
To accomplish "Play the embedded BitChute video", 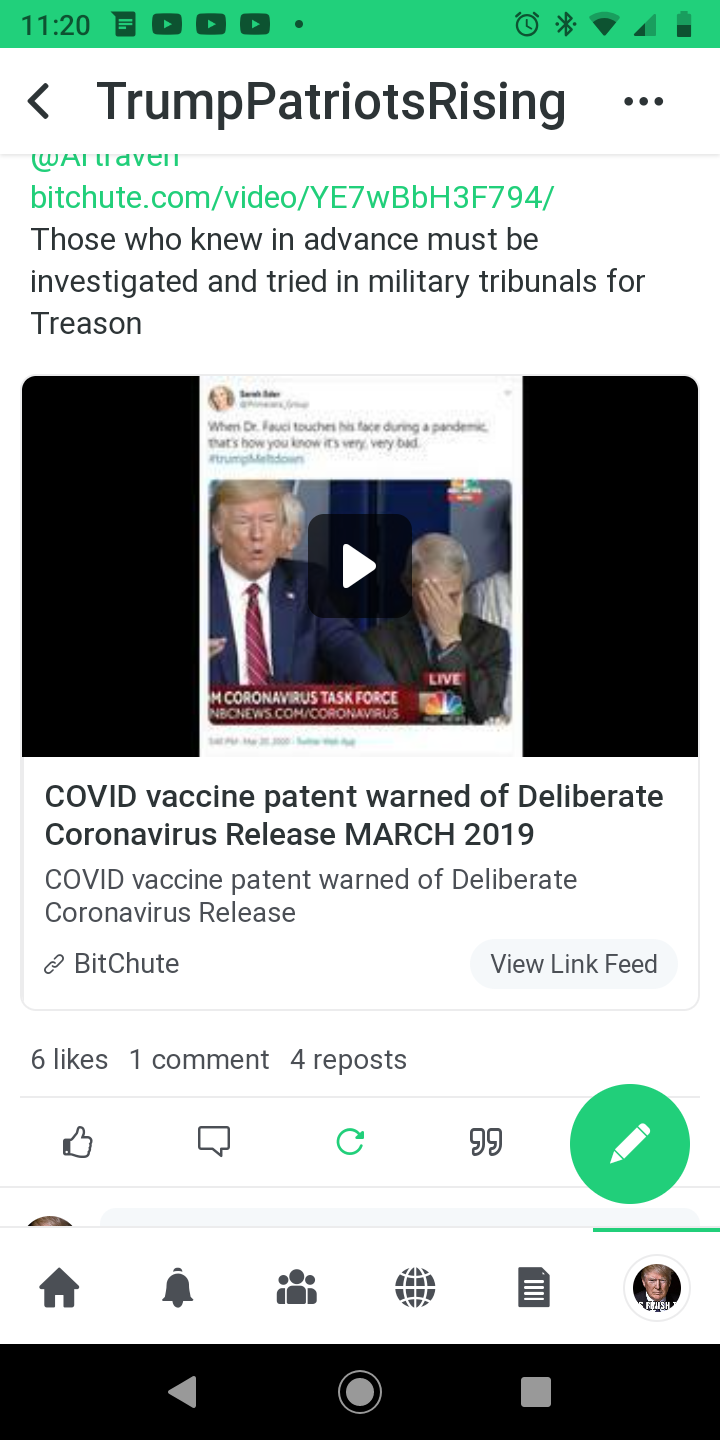I will point(359,566).
